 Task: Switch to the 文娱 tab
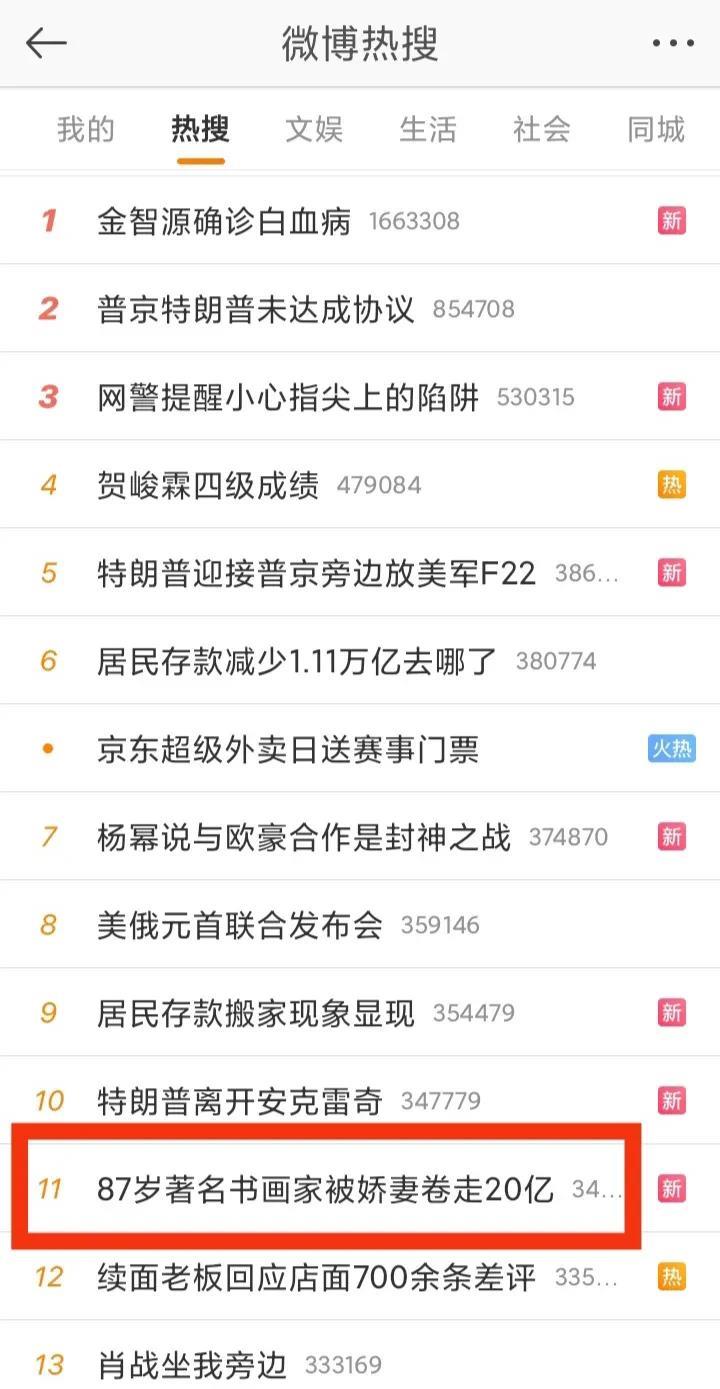point(314,129)
